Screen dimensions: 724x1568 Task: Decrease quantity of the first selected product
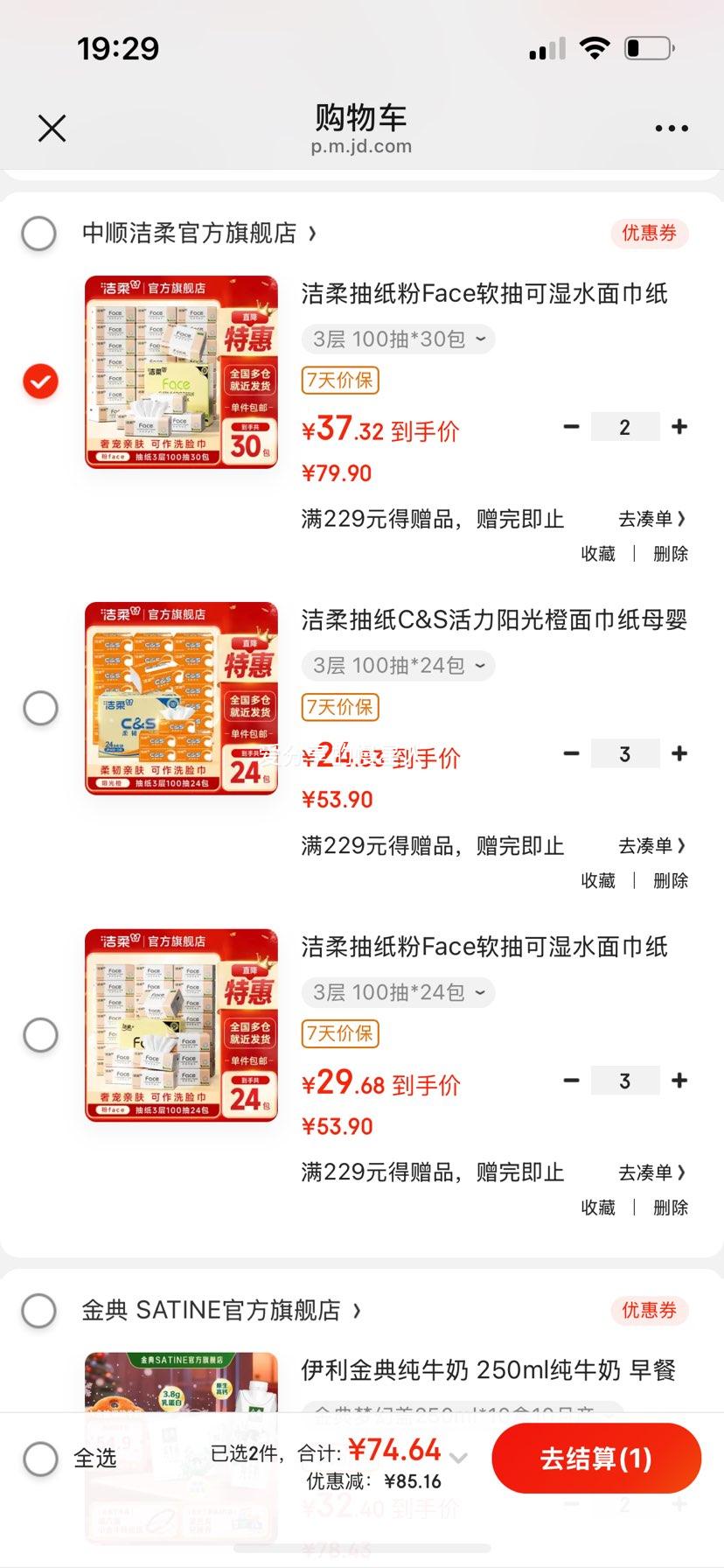tap(571, 426)
